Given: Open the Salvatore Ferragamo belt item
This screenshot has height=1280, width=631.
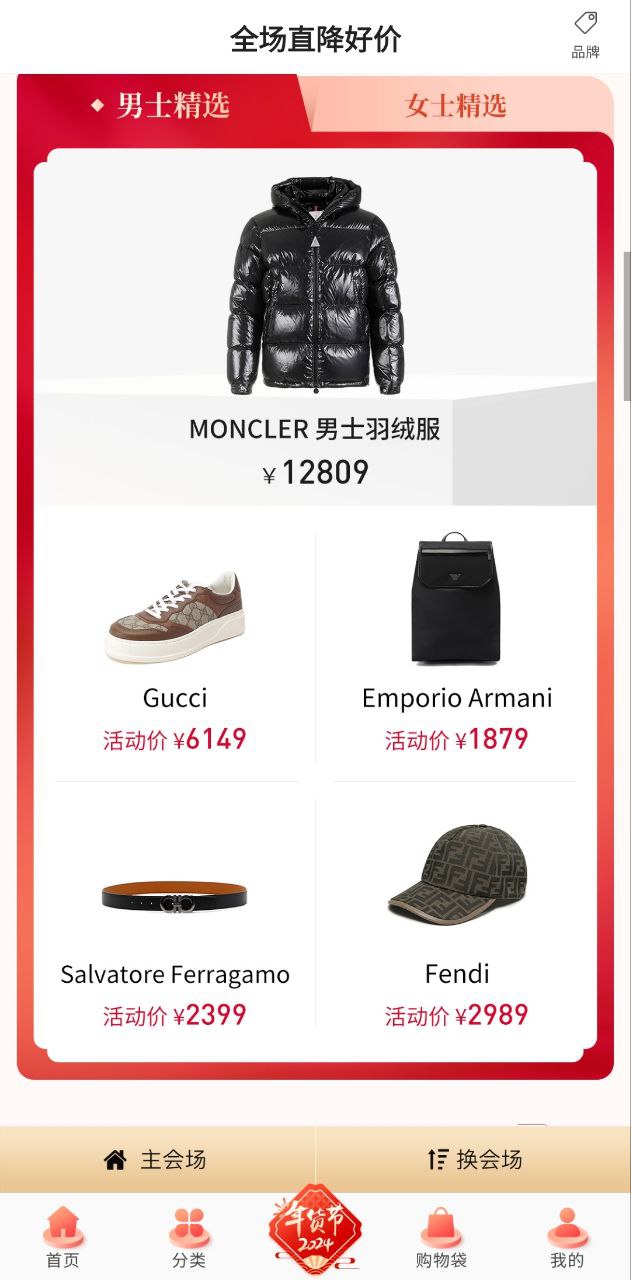Looking at the screenshot, I should coord(175,920).
